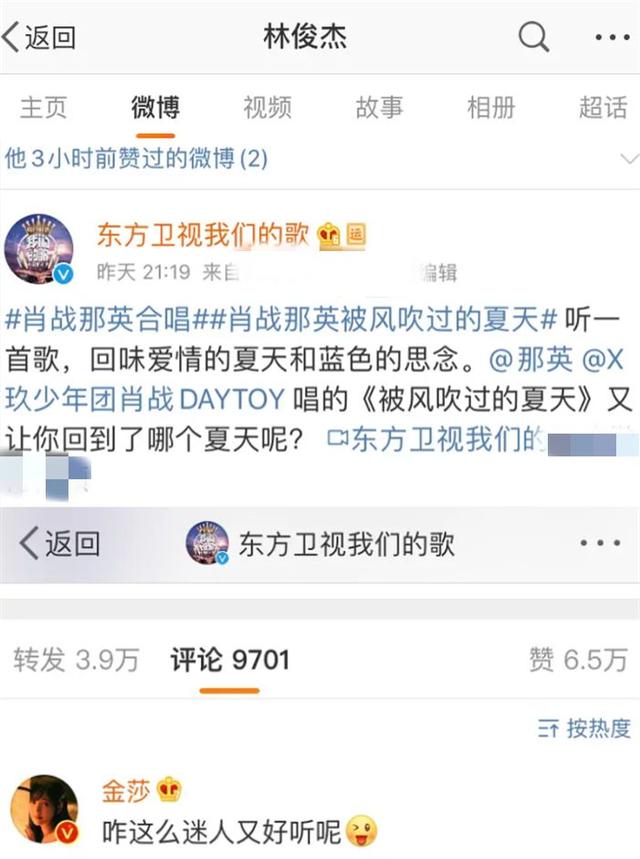Go back from the 林俊杰 profile page
The height and width of the screenshot is (859, 640).
[38, 37]
